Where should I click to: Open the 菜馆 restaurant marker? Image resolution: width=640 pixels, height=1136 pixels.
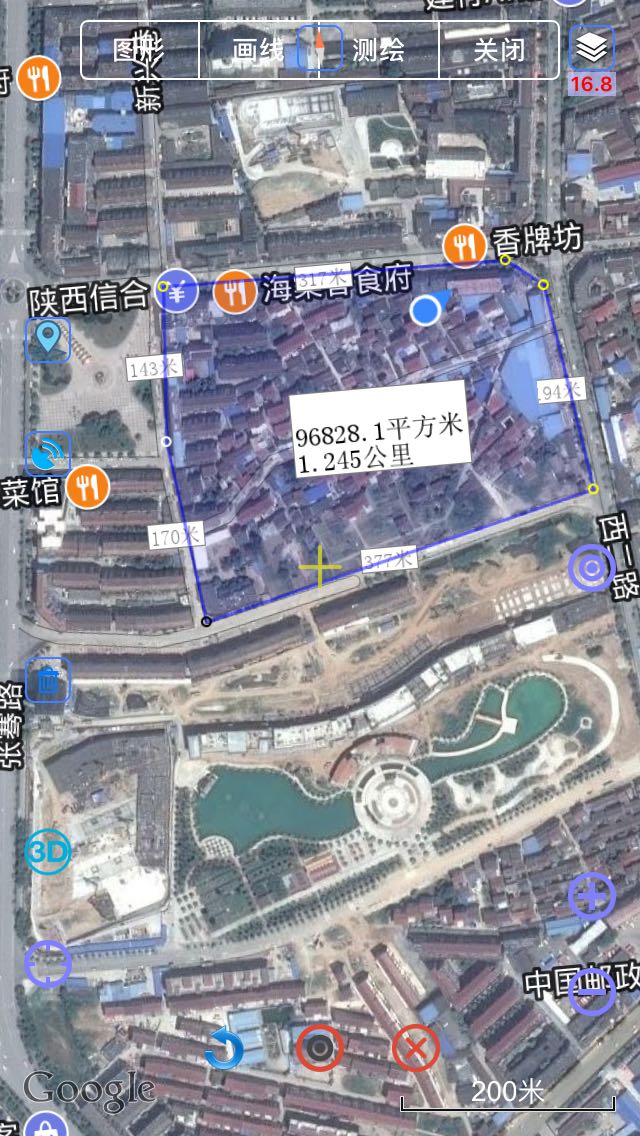point(90,488)
